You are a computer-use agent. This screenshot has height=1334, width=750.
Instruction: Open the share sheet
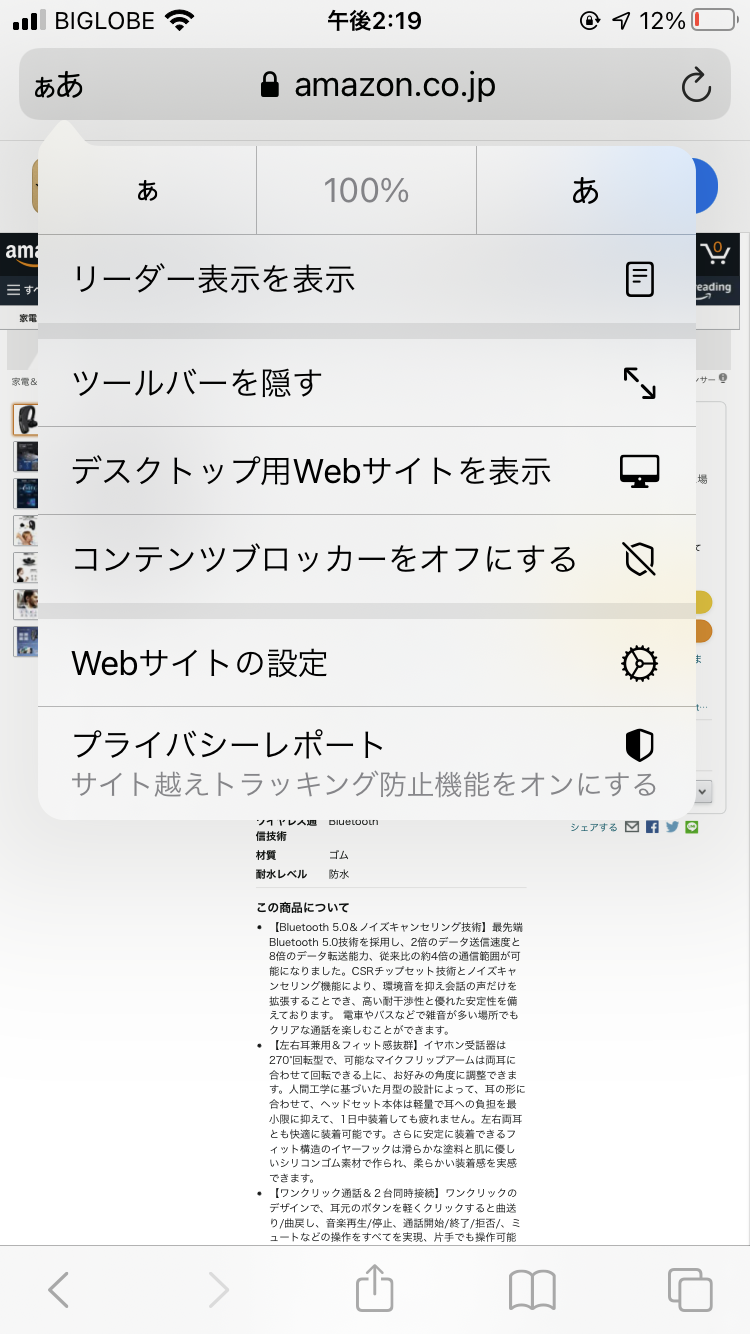click(x=375, y=1288)
